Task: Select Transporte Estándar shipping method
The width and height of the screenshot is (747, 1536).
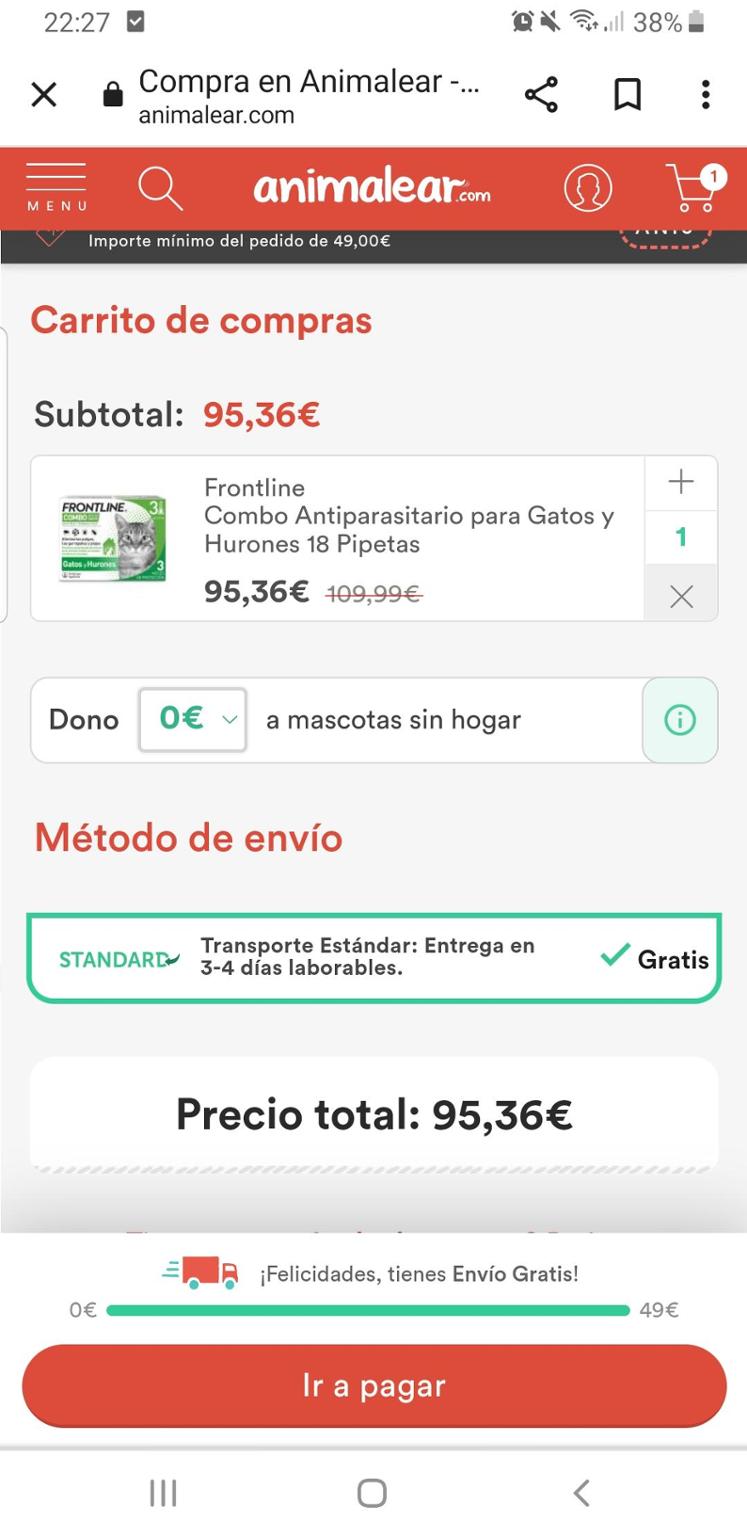Action: point(373,958)
